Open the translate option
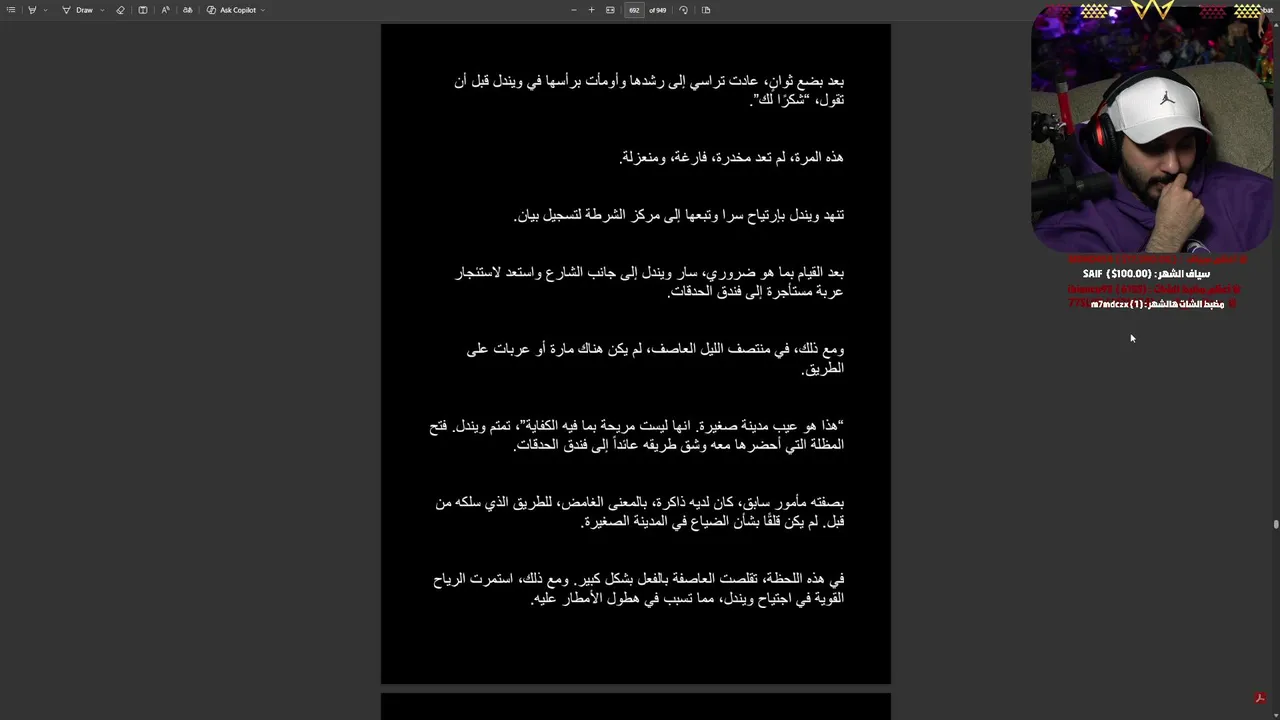Viewport: 1280px width, 720px height. tap(187, 10)
